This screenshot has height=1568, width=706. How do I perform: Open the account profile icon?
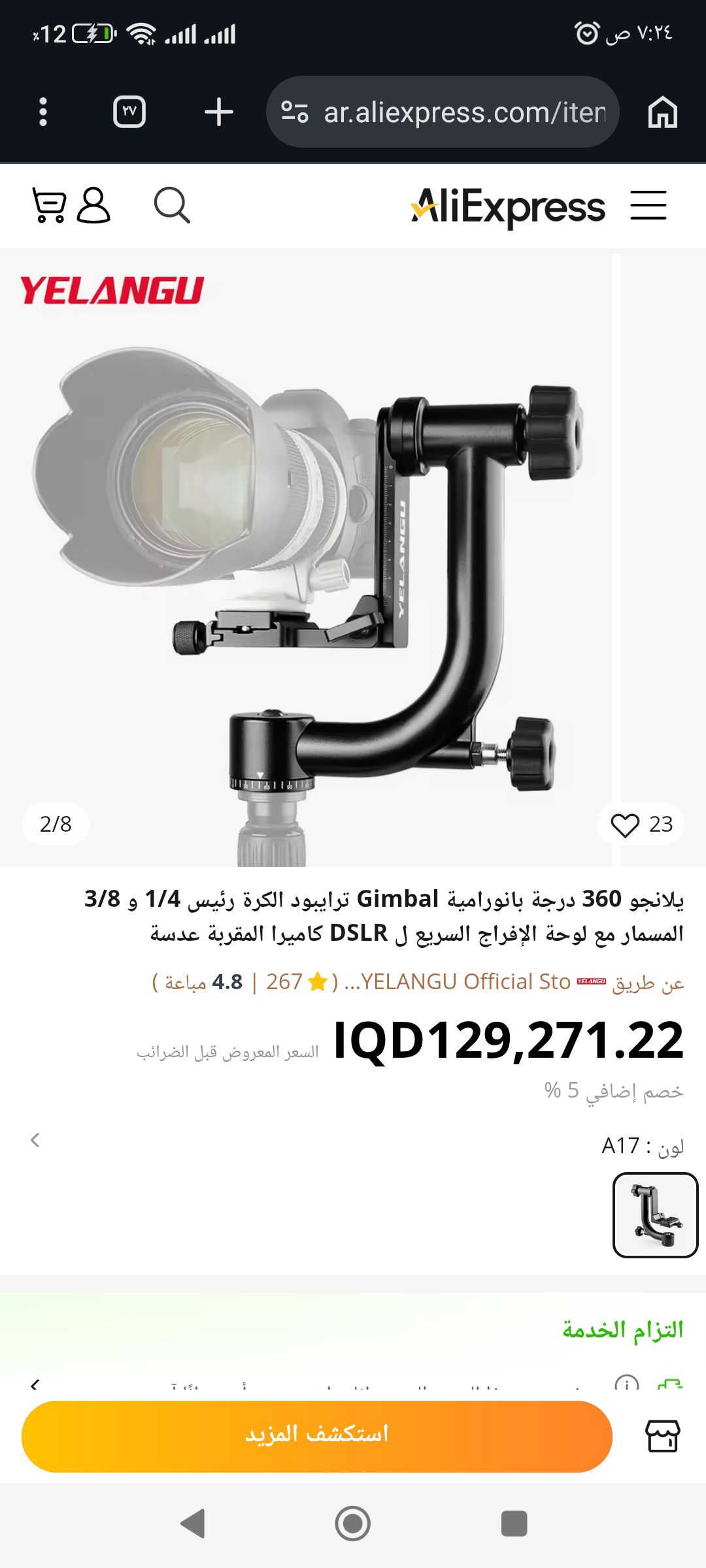coord(93,206)
